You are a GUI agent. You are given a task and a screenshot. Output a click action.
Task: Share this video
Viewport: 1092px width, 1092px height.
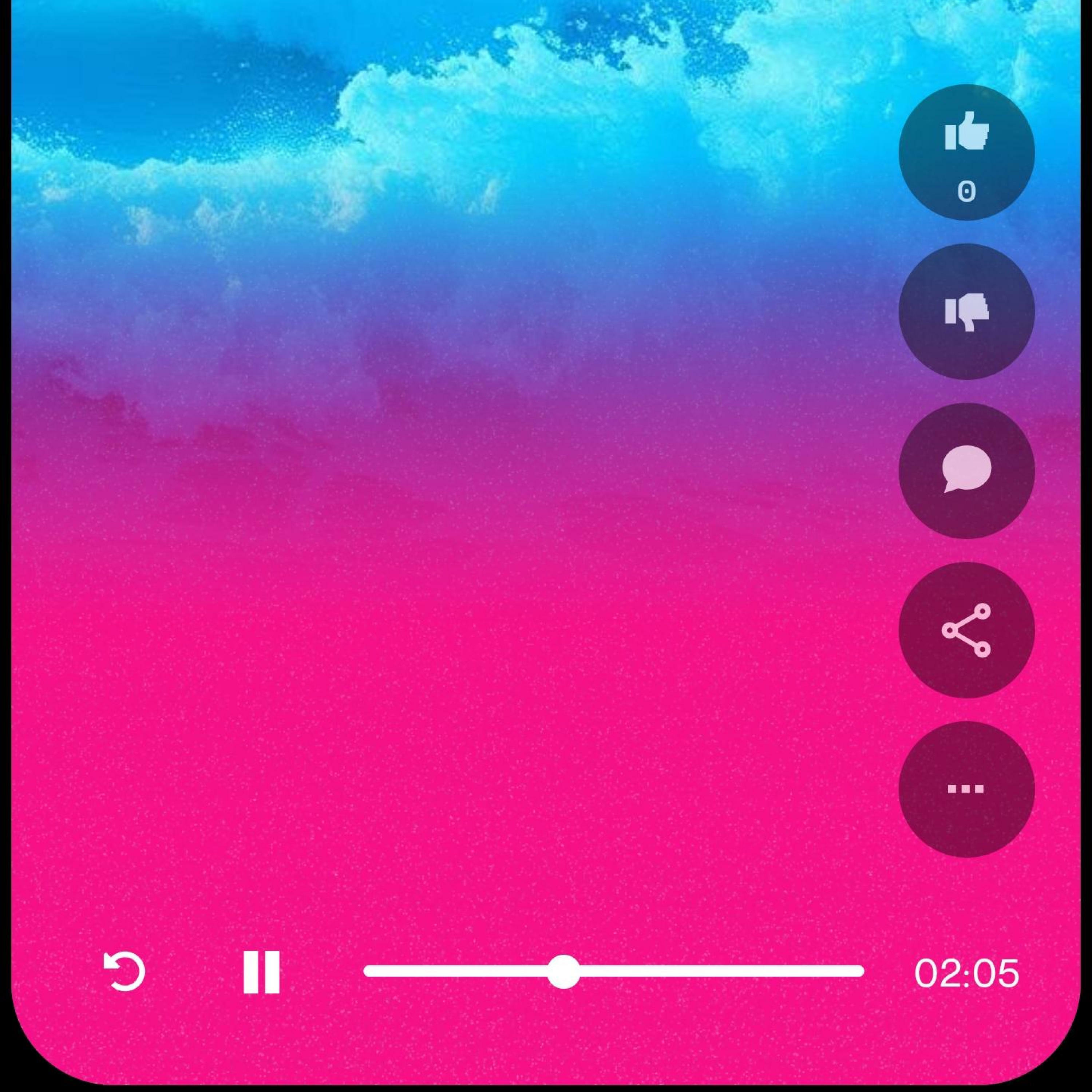966,630
